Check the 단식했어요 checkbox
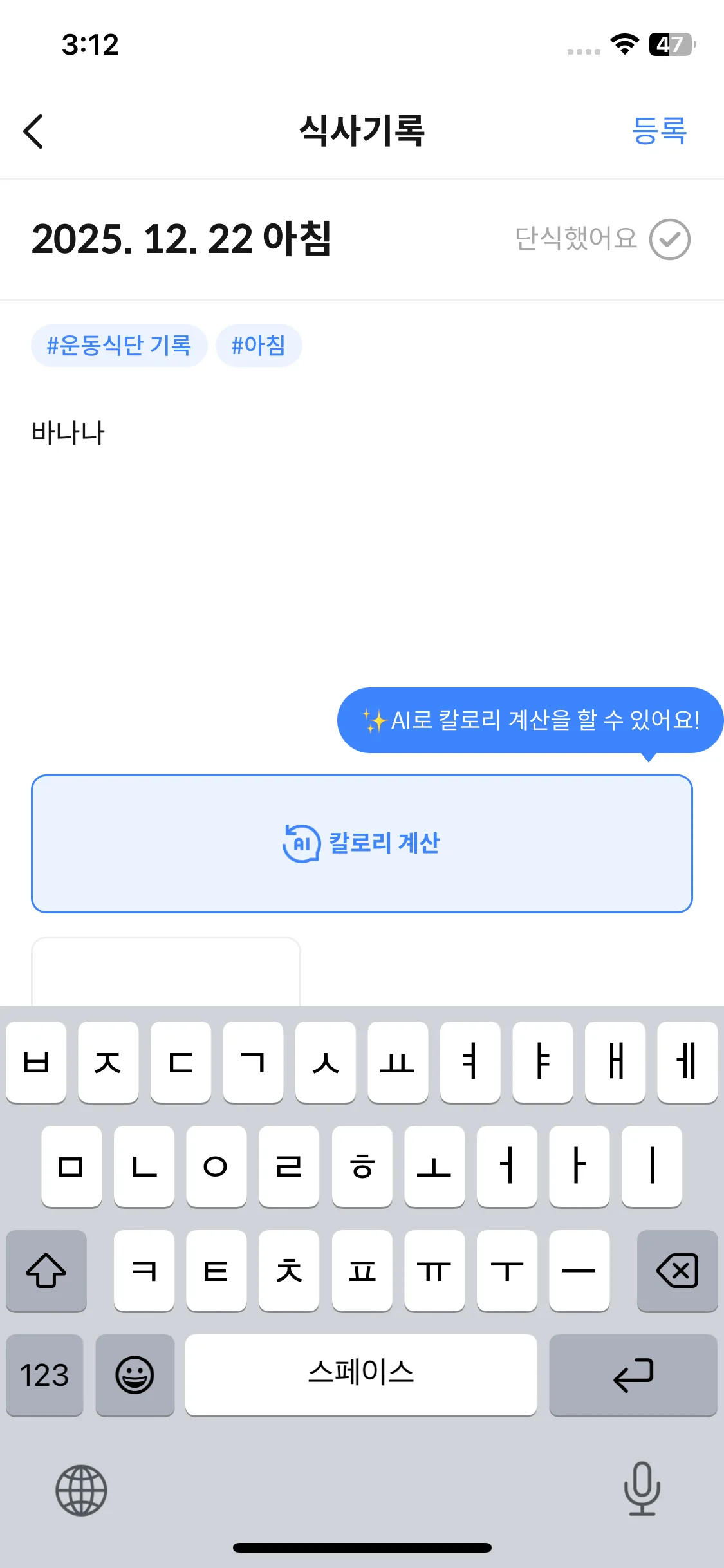 pyautogui.click(x=669, y=239)
